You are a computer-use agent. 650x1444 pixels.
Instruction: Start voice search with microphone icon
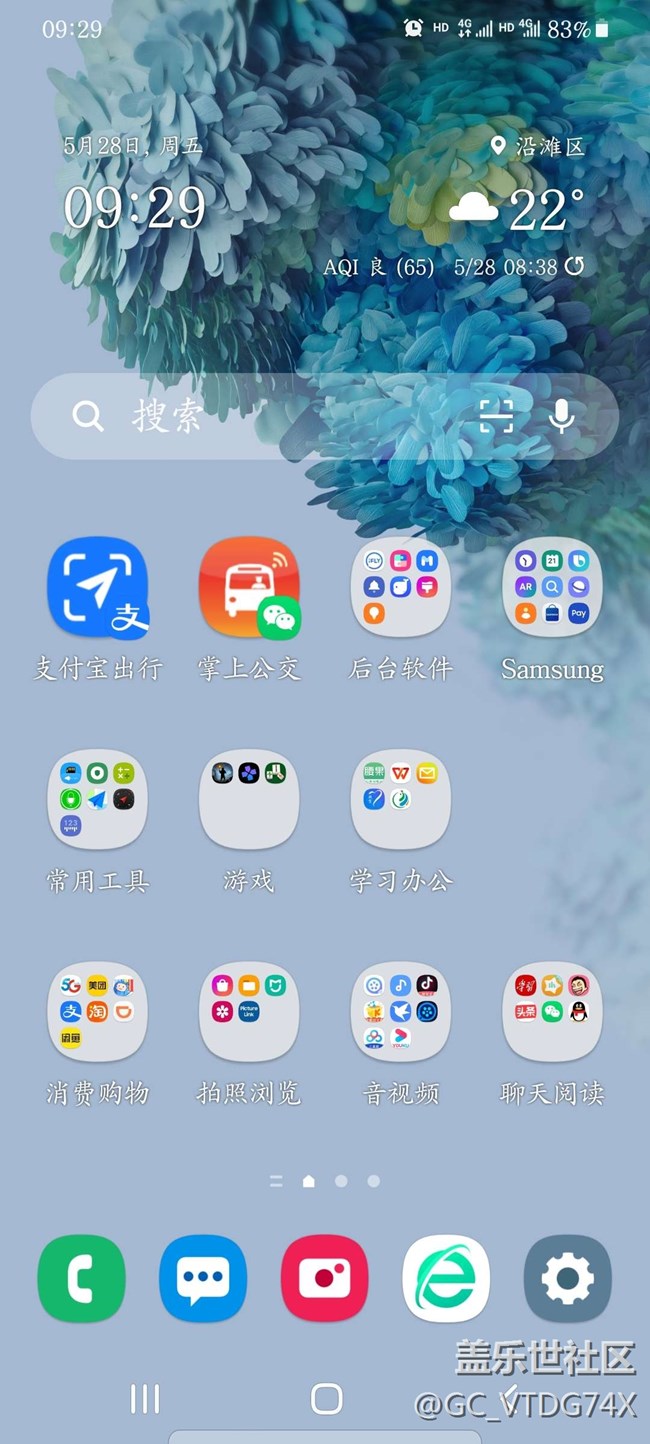tap(562, 416)
